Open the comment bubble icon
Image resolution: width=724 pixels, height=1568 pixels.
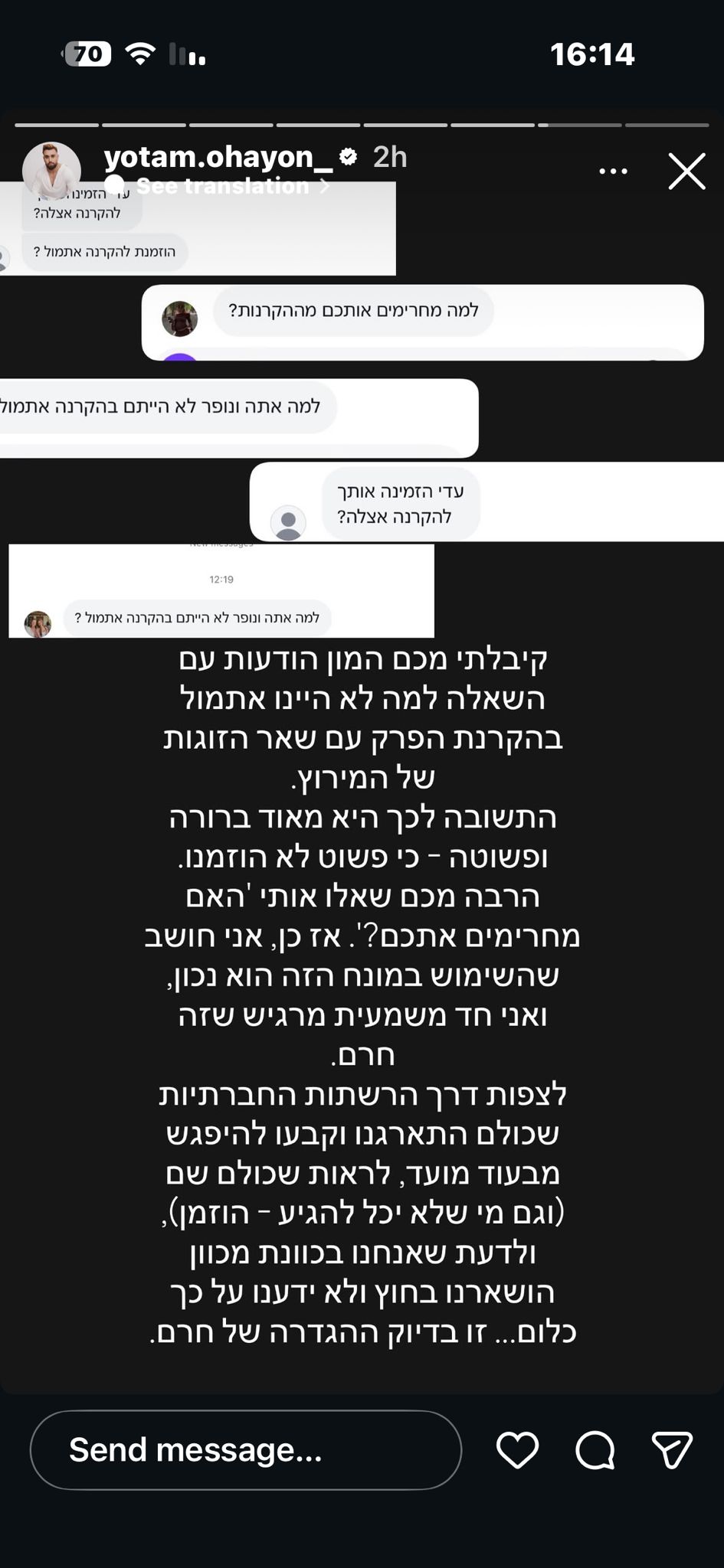[x=595, y=1449]
